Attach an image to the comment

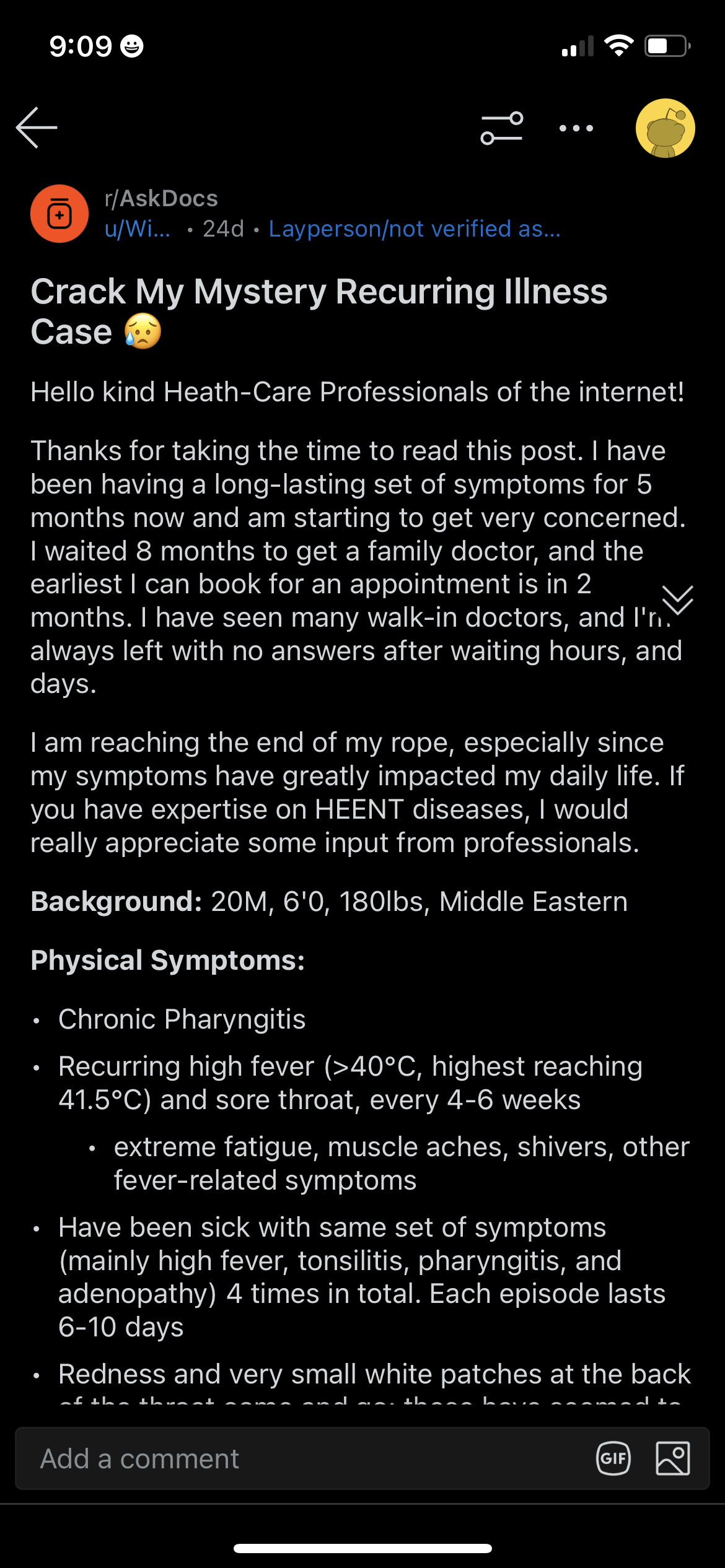click(673, 1458)
